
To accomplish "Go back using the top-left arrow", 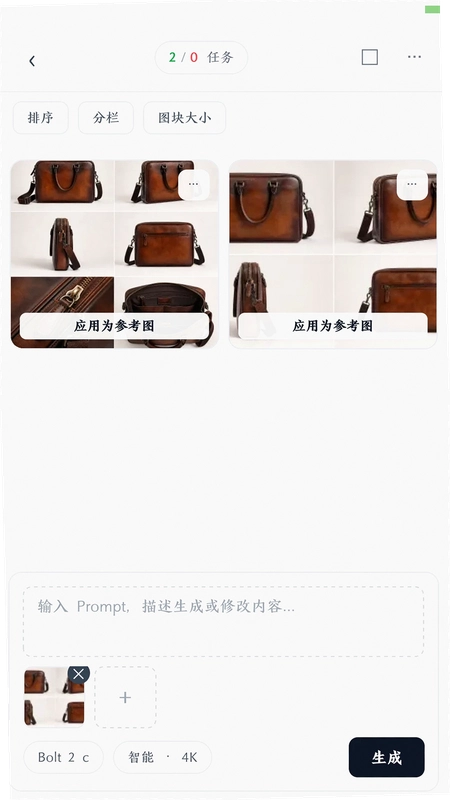I will [x=32, y=61].
